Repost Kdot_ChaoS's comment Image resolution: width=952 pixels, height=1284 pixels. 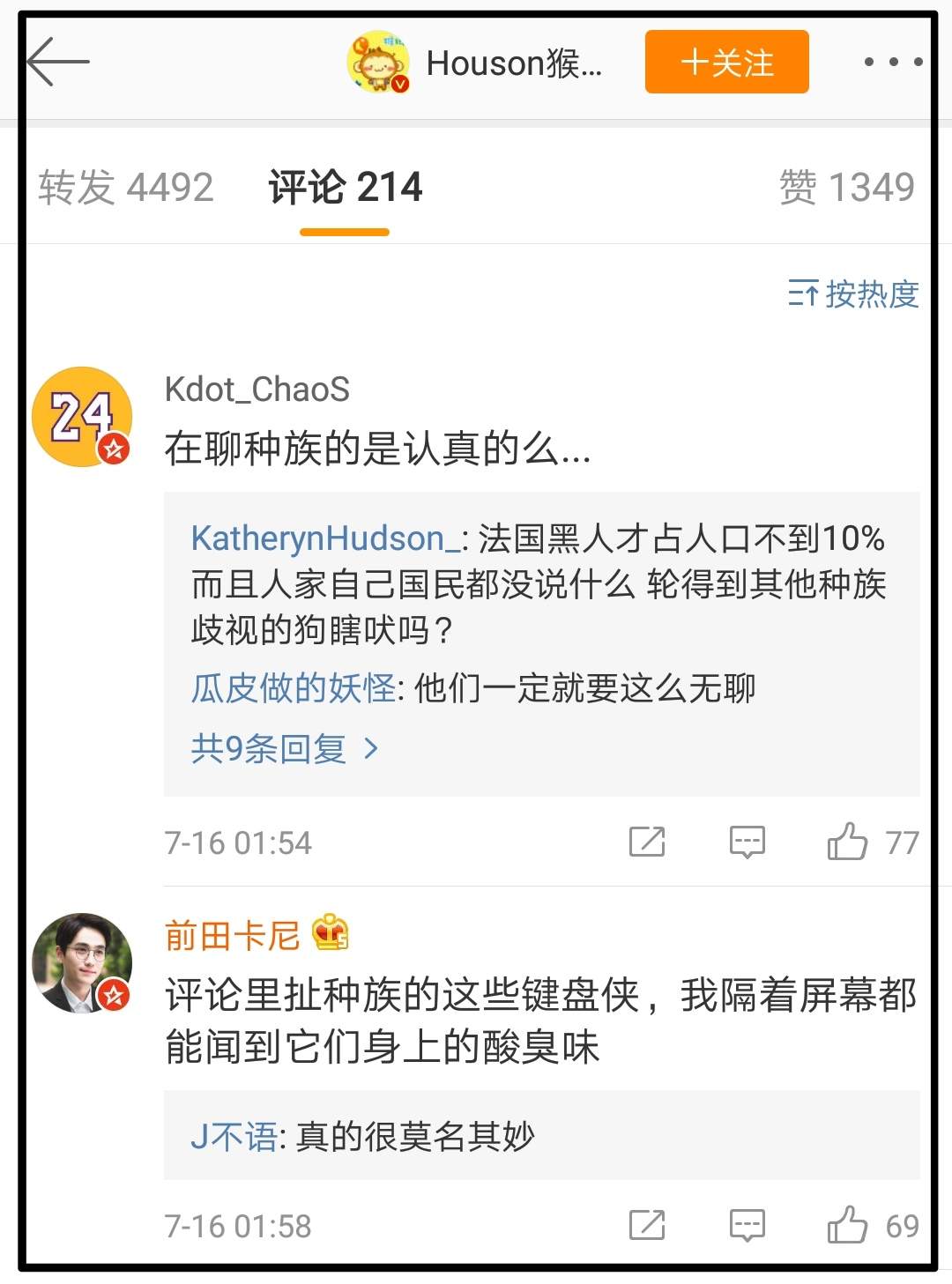coord(647,842)
